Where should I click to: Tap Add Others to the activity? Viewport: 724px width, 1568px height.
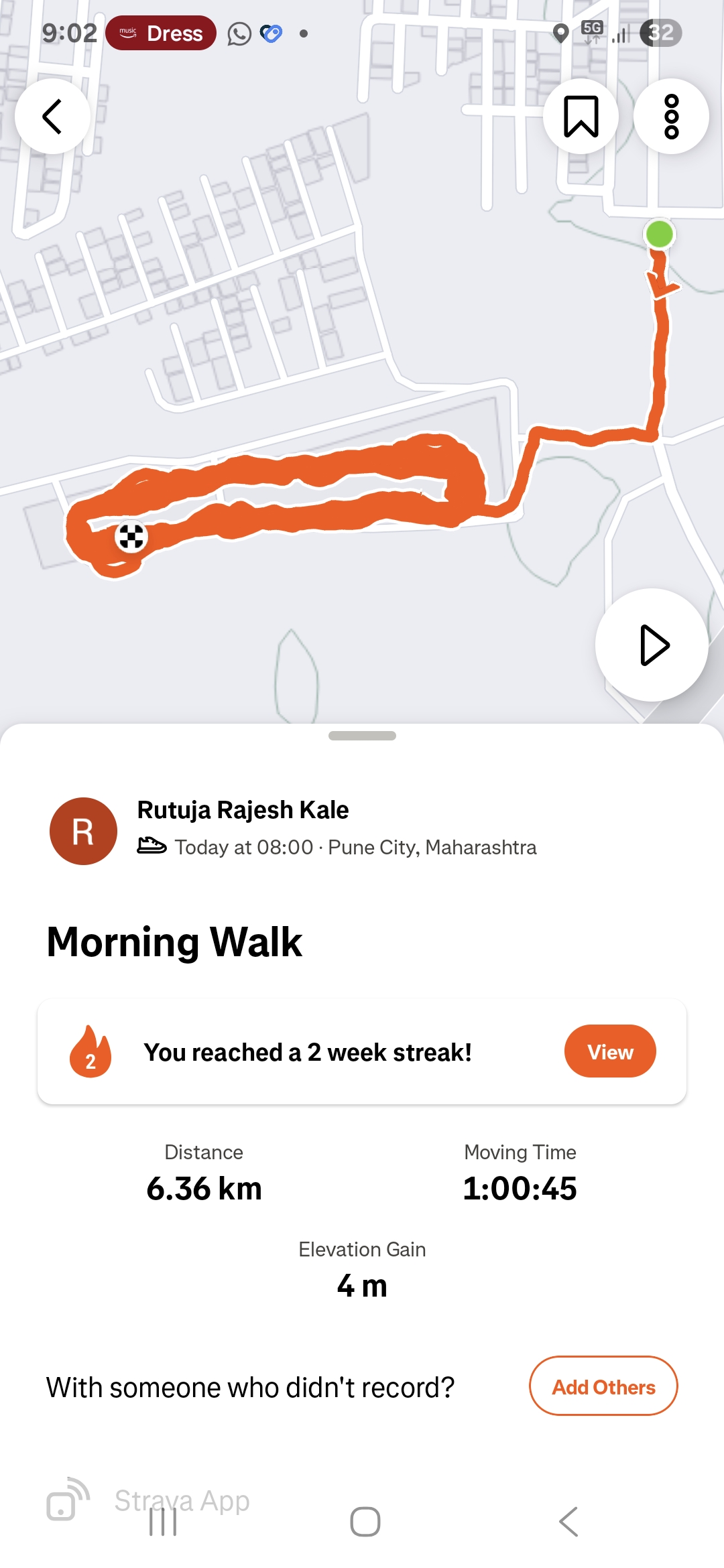click(603, 1386)
